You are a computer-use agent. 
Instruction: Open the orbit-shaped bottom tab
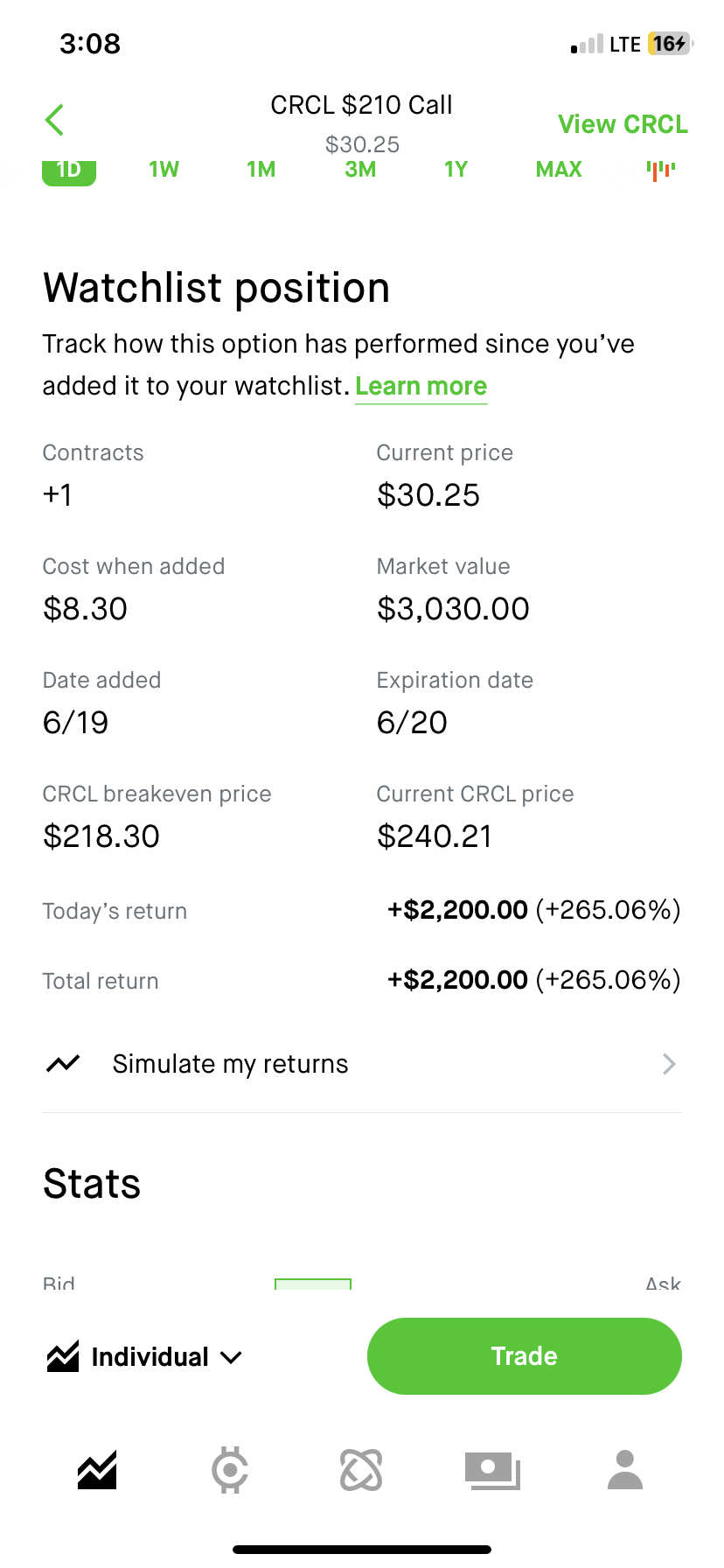(361, 1470)
